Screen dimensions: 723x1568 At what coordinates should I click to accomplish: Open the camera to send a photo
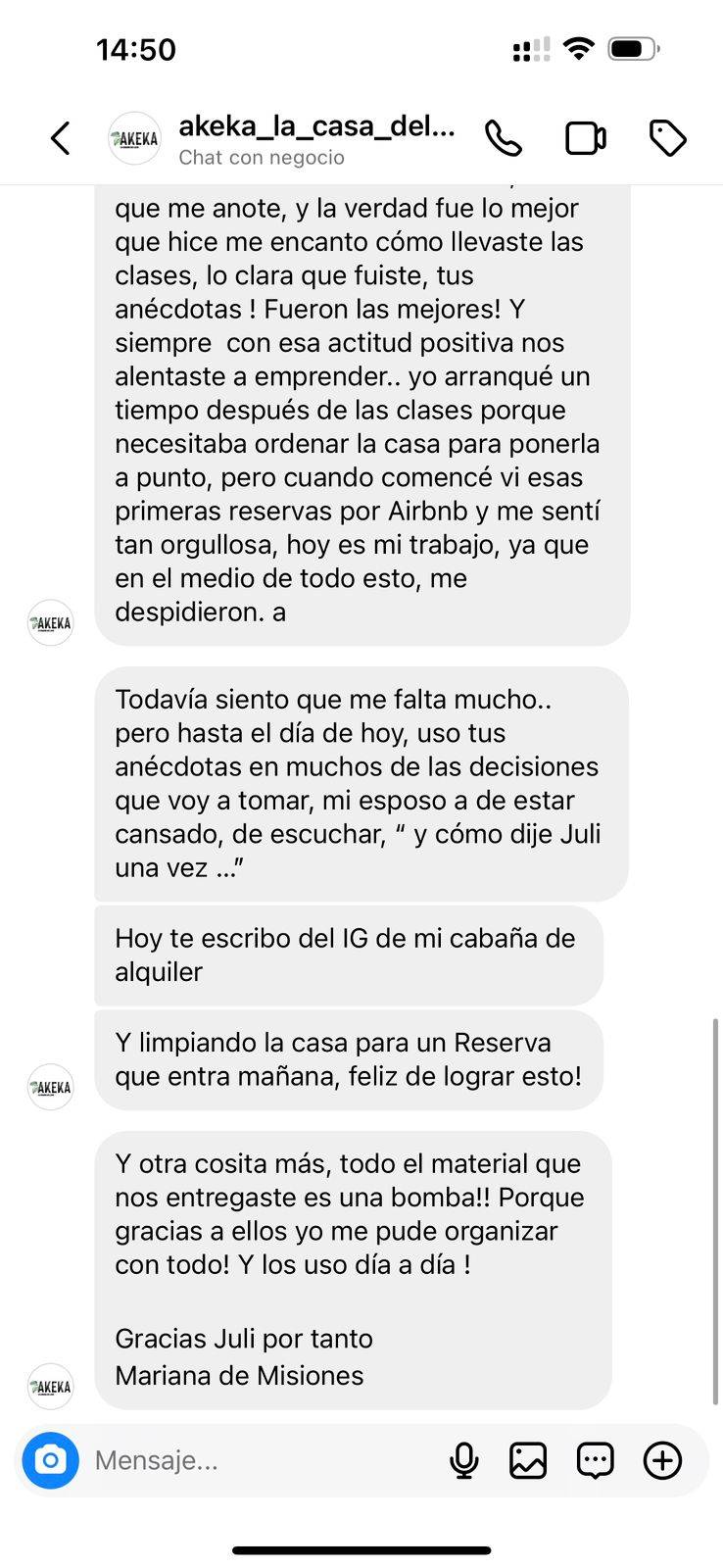pyautogui.click(x=51, y=1460)
